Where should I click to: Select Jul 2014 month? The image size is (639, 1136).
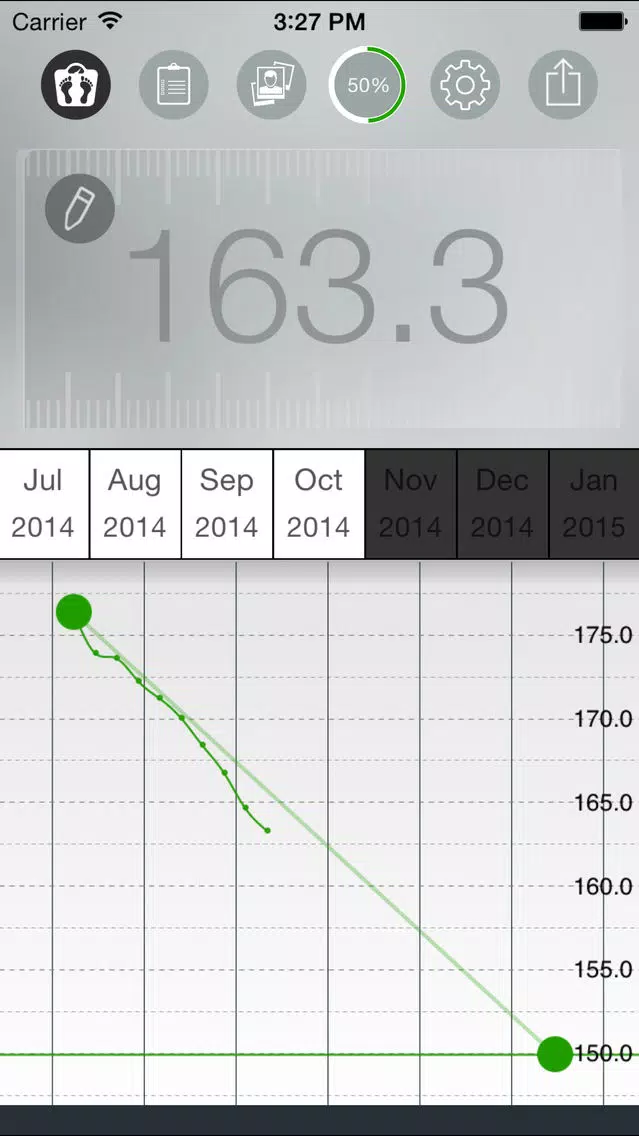point(43,504)
